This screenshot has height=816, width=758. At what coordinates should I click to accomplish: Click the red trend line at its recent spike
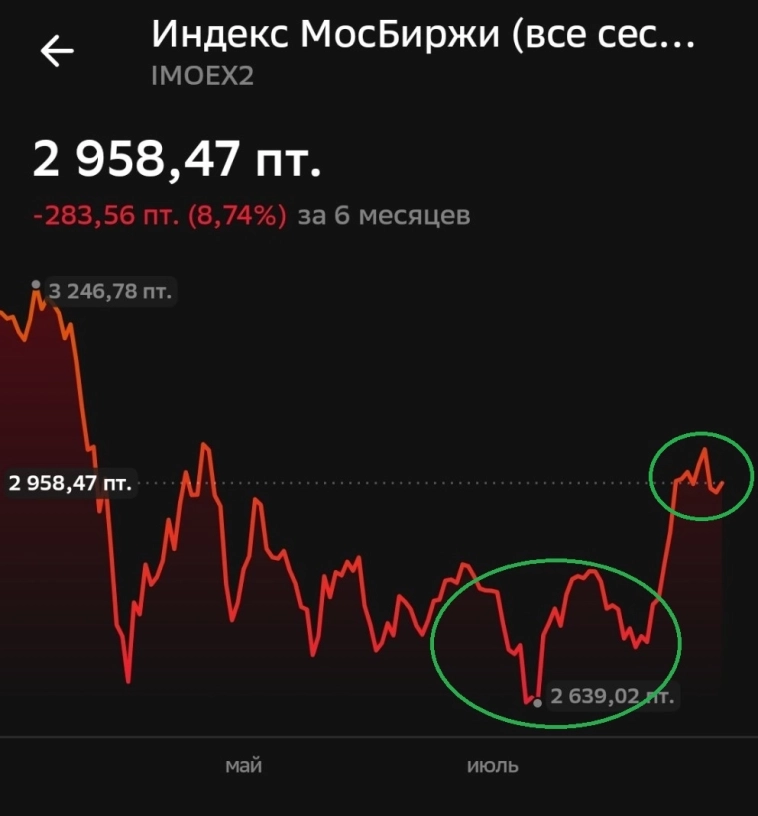704,453
